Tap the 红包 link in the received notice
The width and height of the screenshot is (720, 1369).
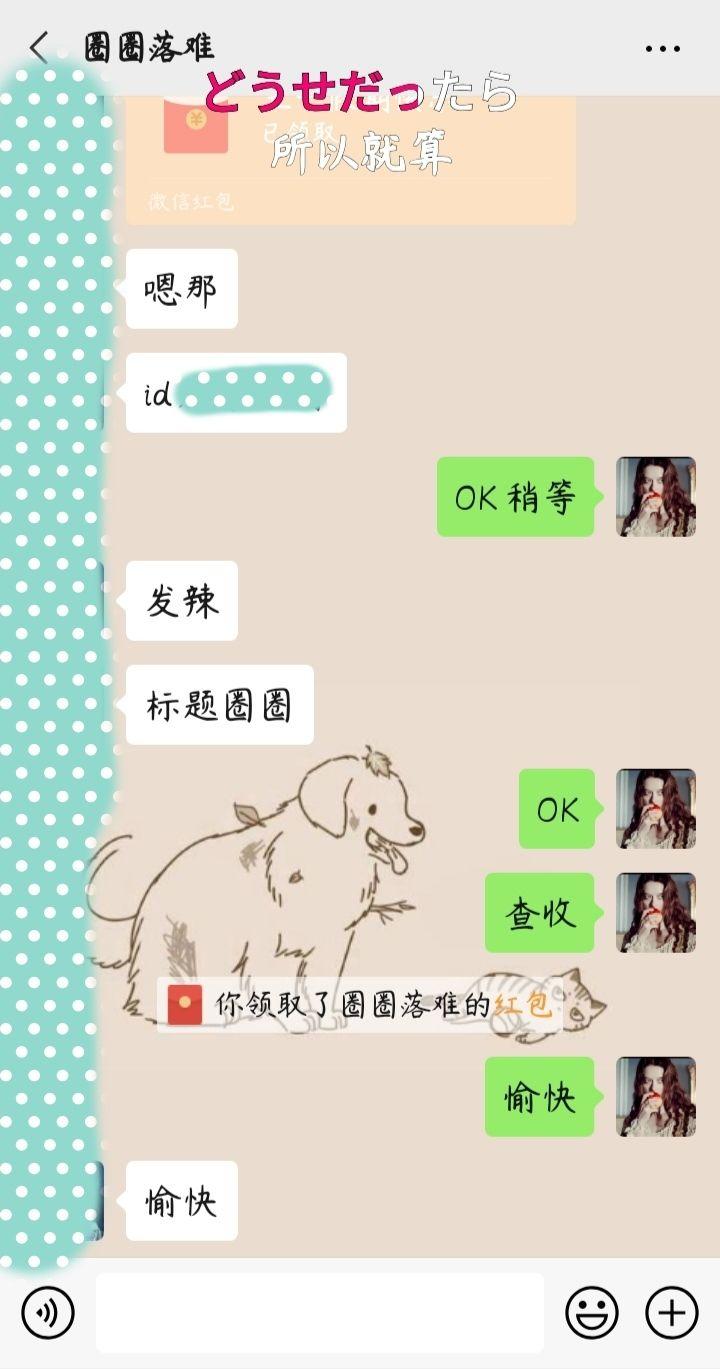point(522,1005)
